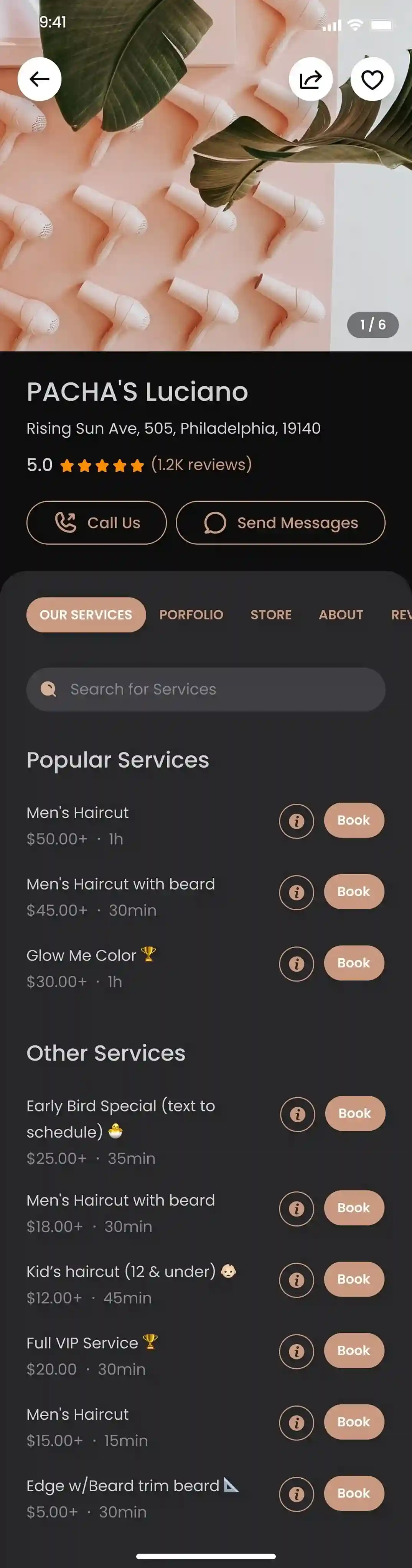Book Edge w/Beard trim beard
Viewport: 412px width, 1568px height.
(353, 1492)
